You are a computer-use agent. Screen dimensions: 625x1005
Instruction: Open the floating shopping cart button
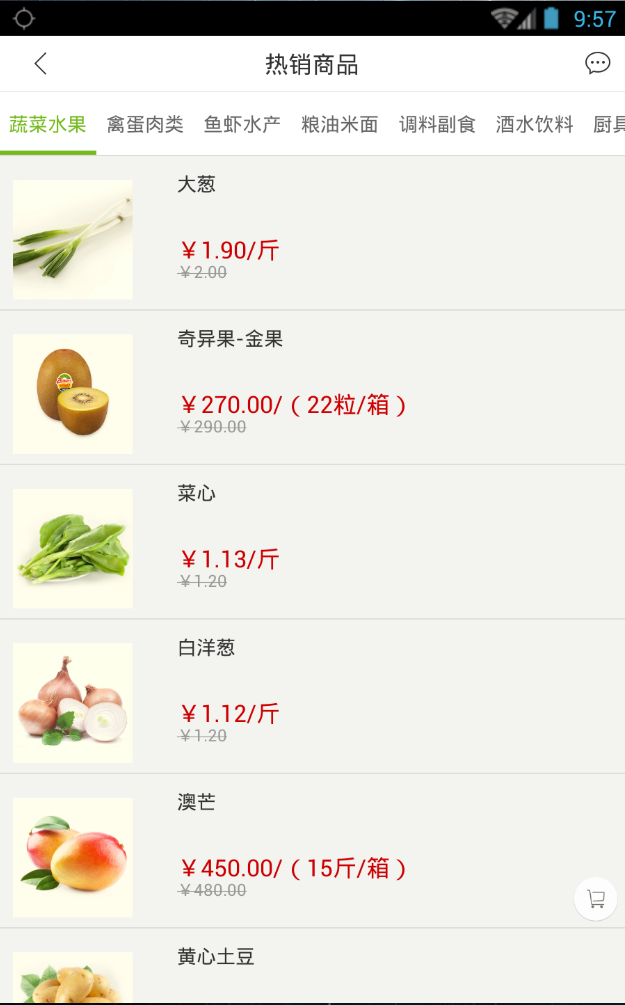[596, 898]
